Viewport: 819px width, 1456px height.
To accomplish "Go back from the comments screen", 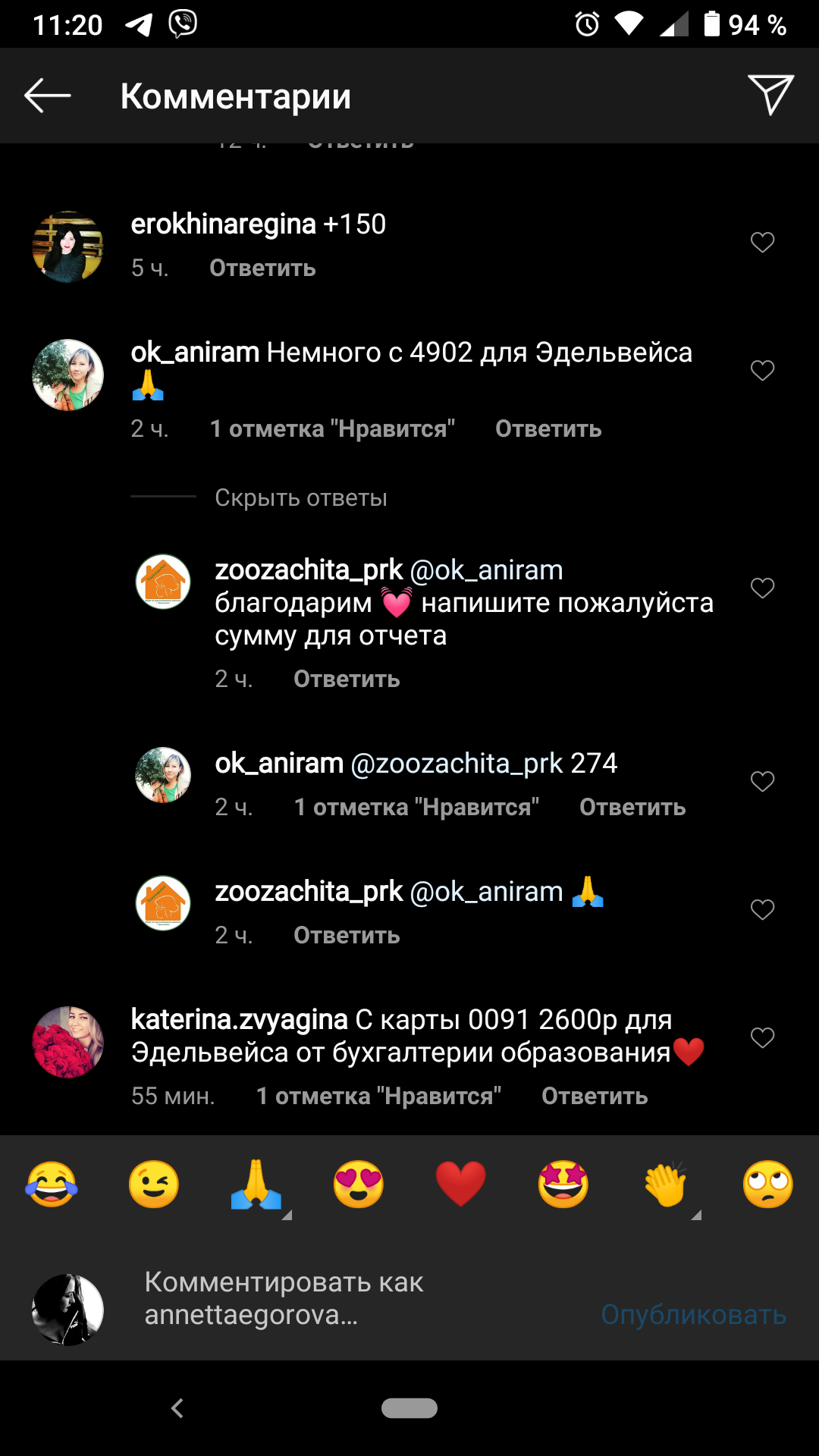I will (x=47, y=96).
